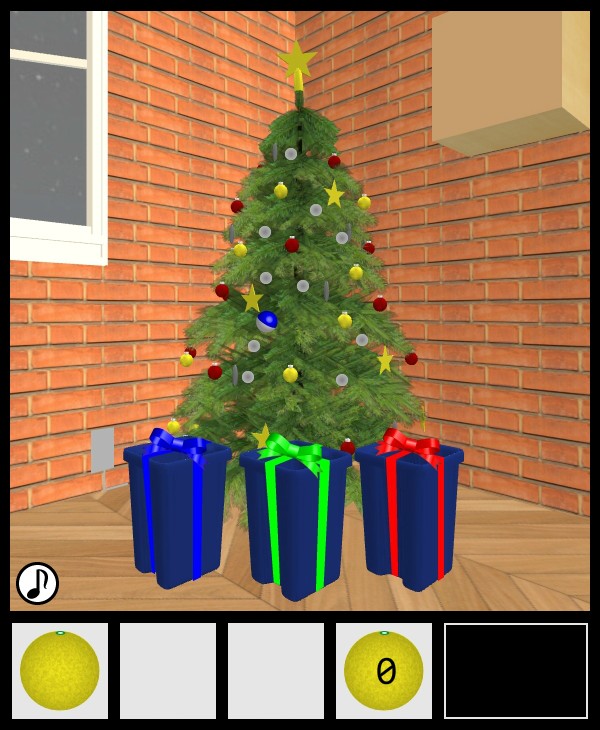Open the gift with the green ribbon
Screen dimensions: 600x730
point(295,520)
